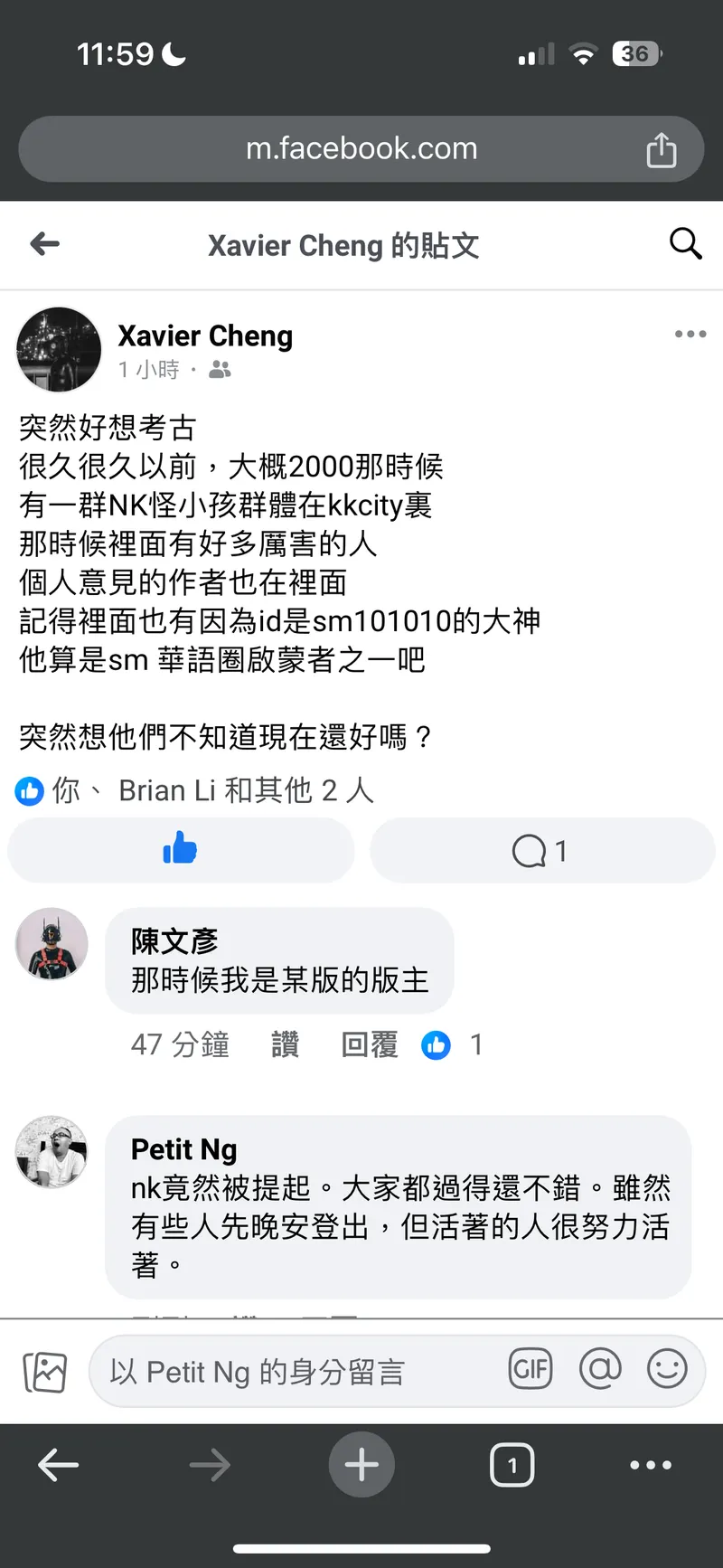Open Xavier Cheng's profile name
Viewport: 723px width, 1568px height.
[x=205, y=335]
